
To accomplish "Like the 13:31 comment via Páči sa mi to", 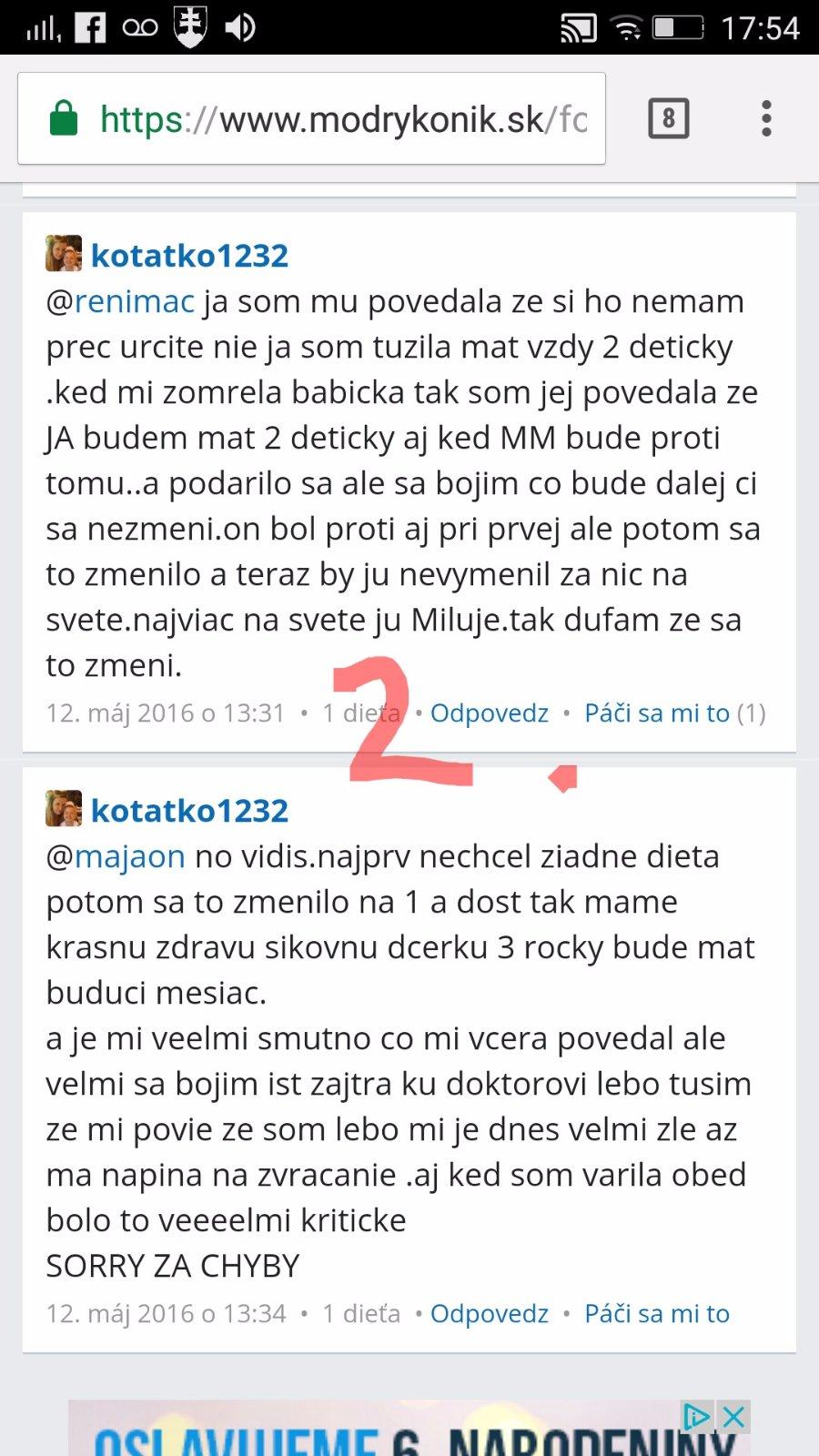I will pos(656,713).
